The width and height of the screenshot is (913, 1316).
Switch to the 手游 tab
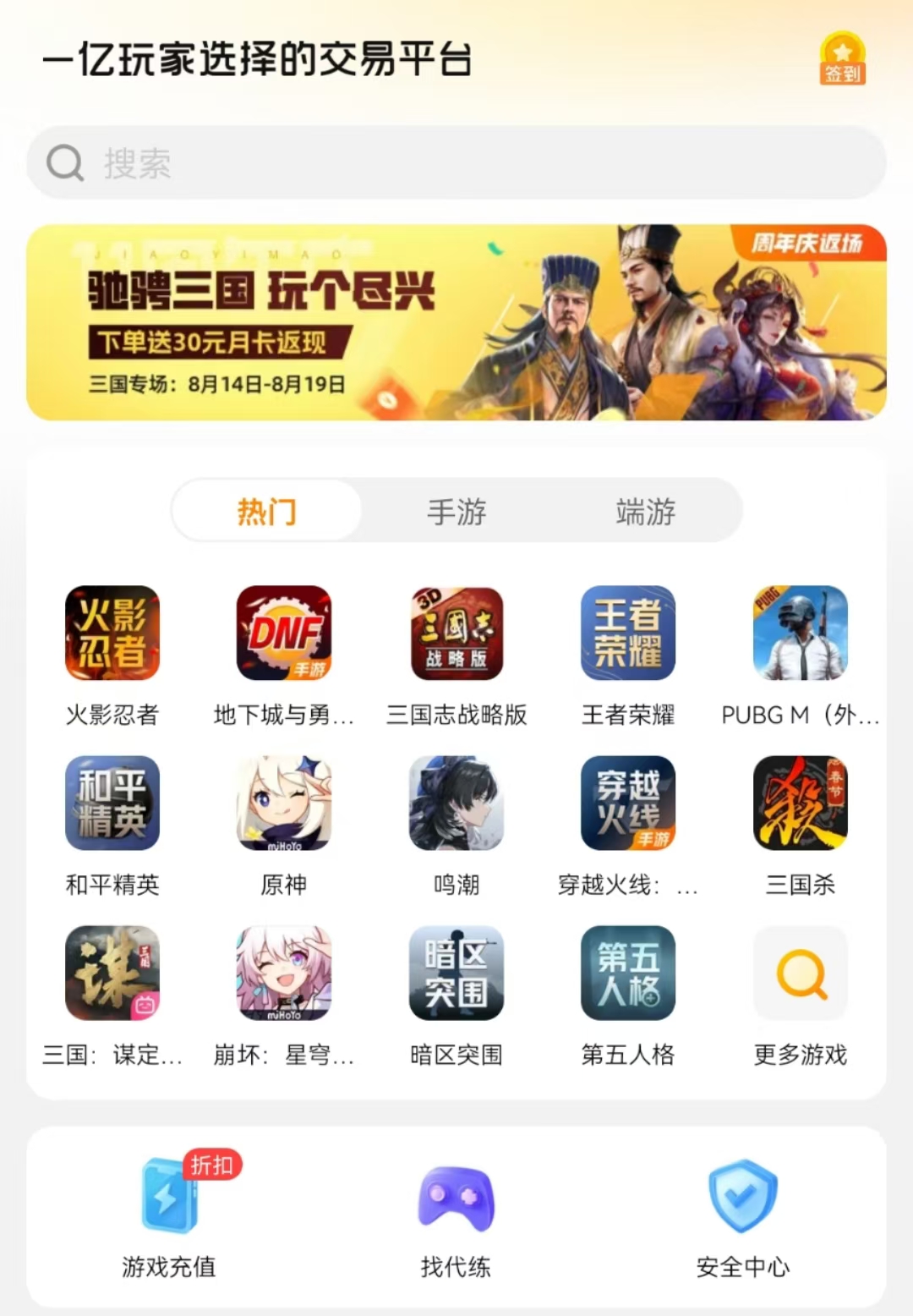point(456,511)
